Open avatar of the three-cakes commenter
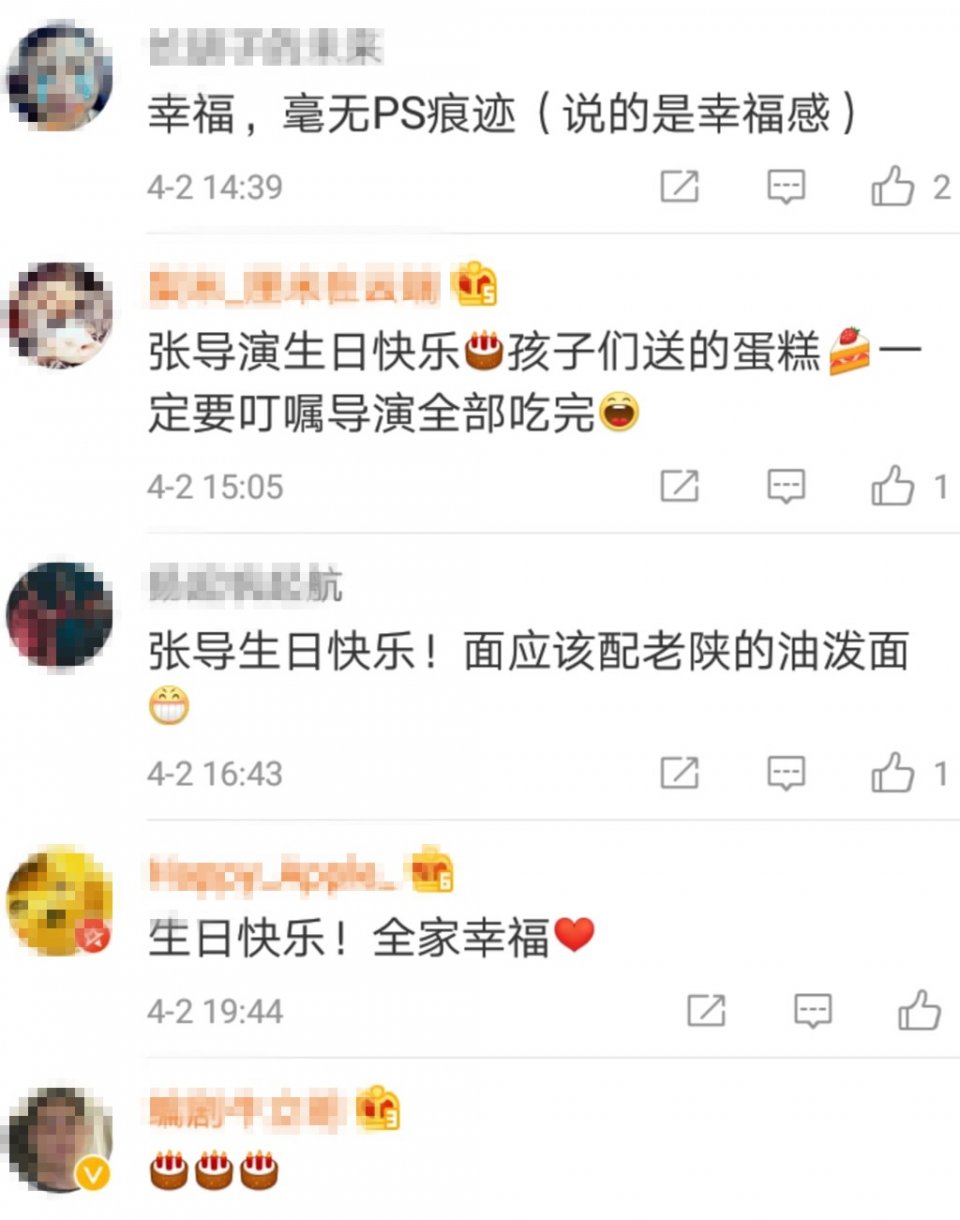This screenshot has height=1220, width=960. click(60, 1140)
